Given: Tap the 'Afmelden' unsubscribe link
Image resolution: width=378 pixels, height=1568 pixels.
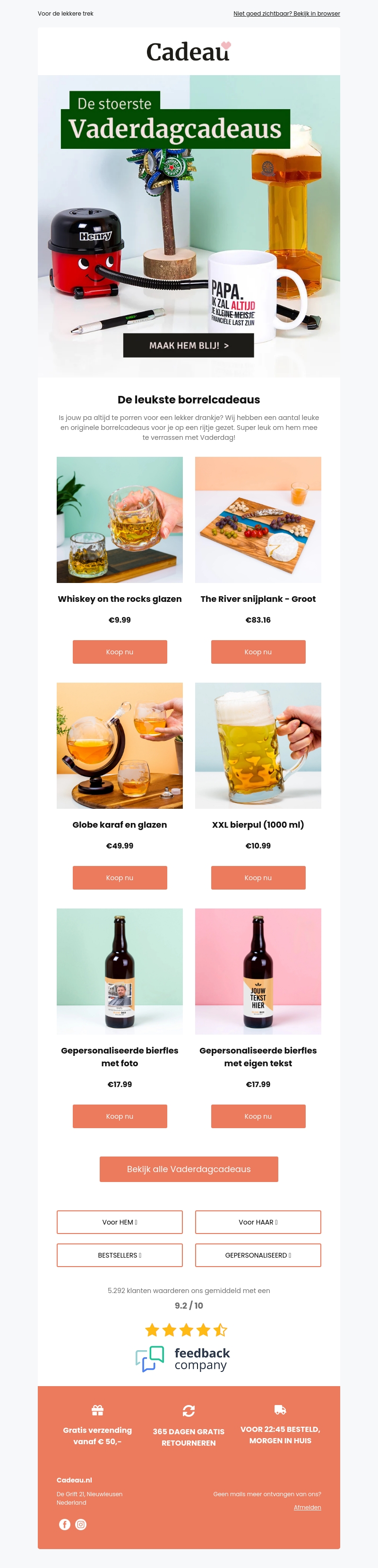Looking at the screenshot, I should coord(308,1507).
